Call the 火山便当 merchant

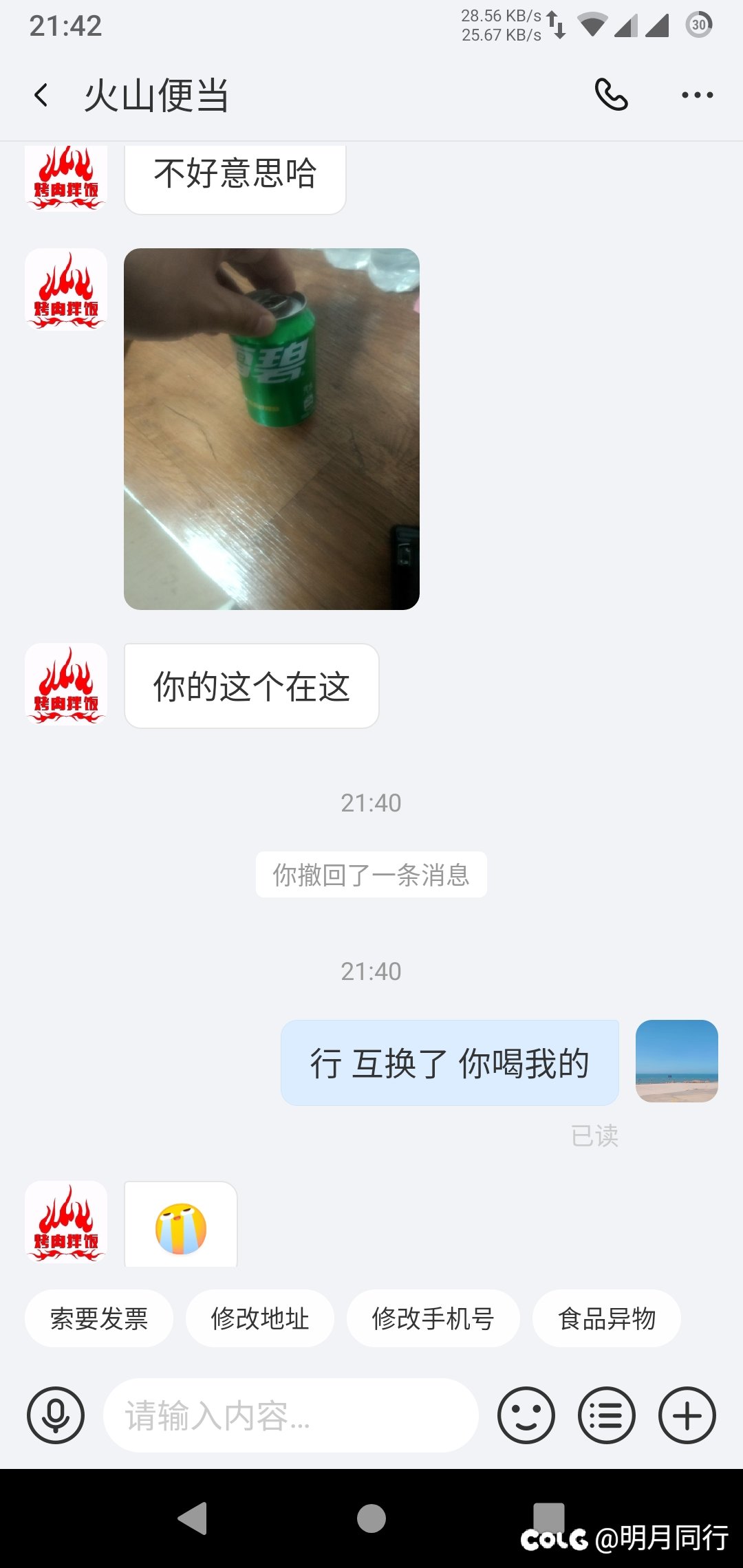[611, 95]
